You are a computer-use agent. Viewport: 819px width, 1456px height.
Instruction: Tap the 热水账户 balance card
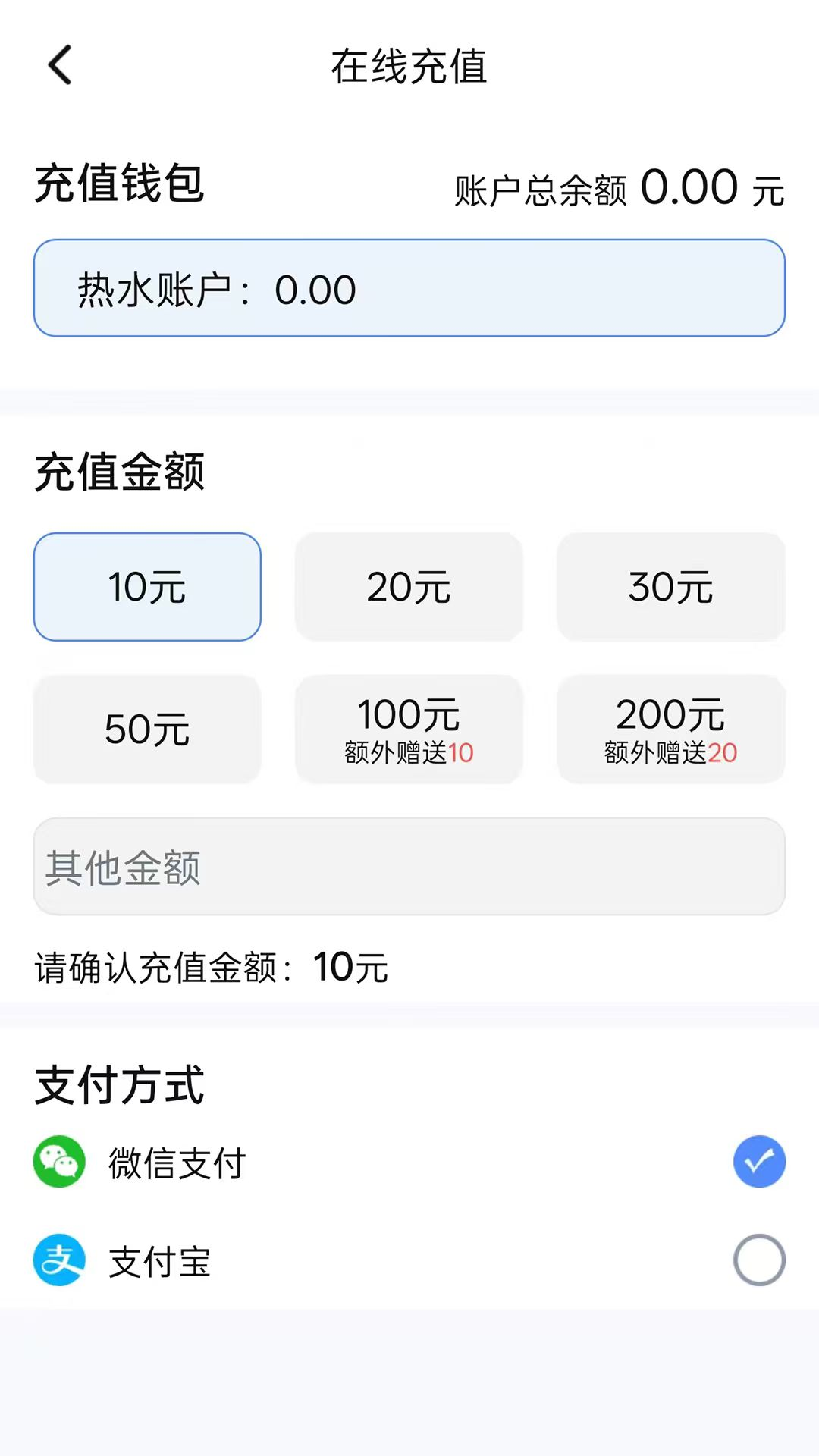[409, 288]
